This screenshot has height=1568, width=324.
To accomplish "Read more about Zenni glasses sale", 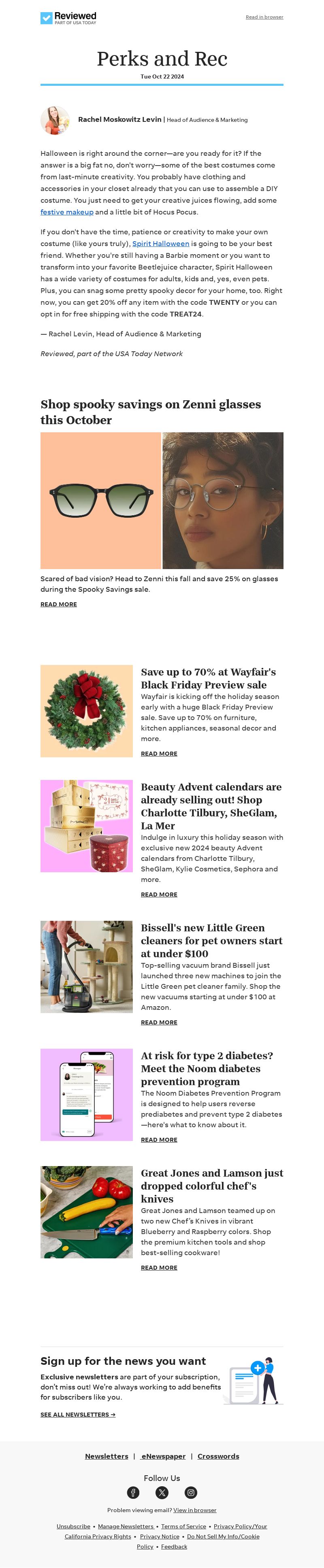I will point(58,604).
